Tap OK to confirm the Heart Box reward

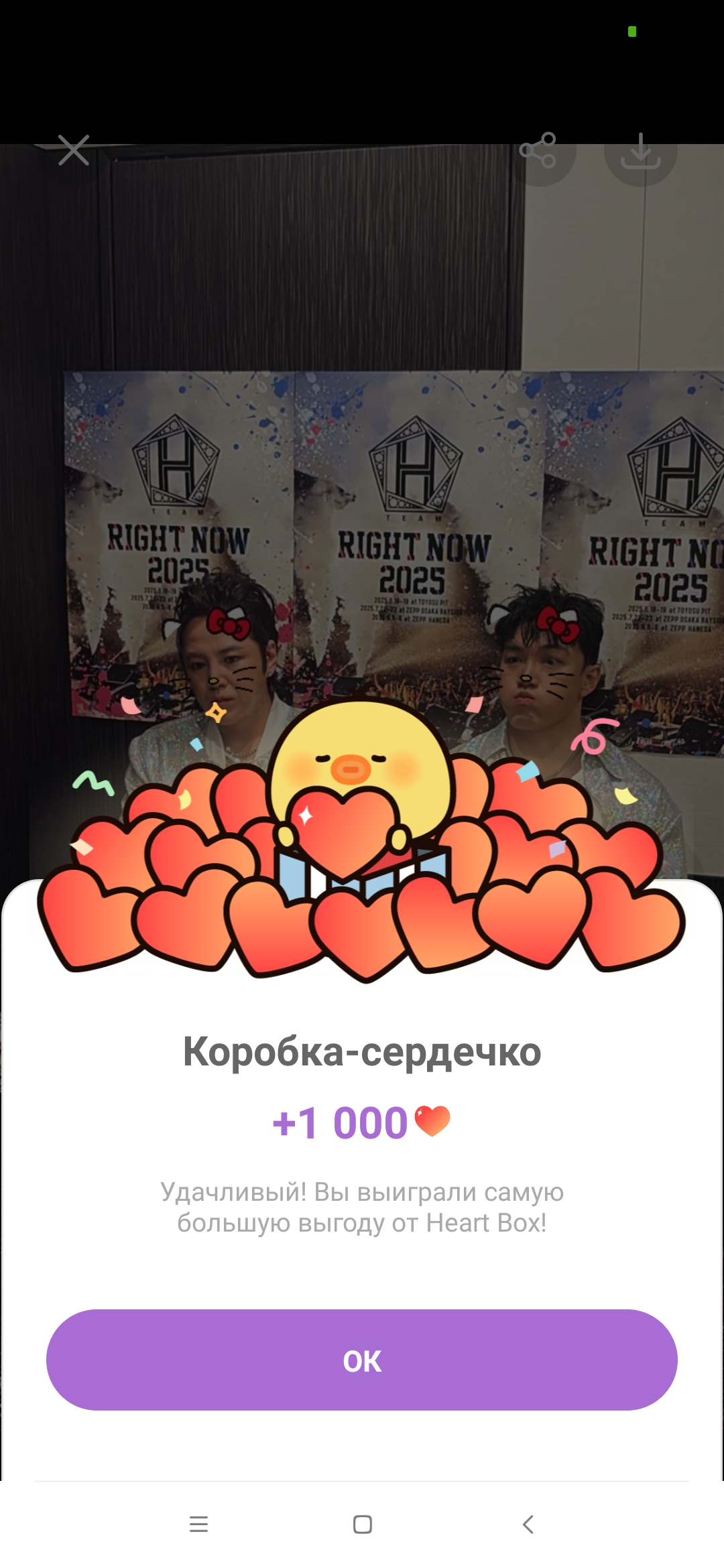point(362,1360)
